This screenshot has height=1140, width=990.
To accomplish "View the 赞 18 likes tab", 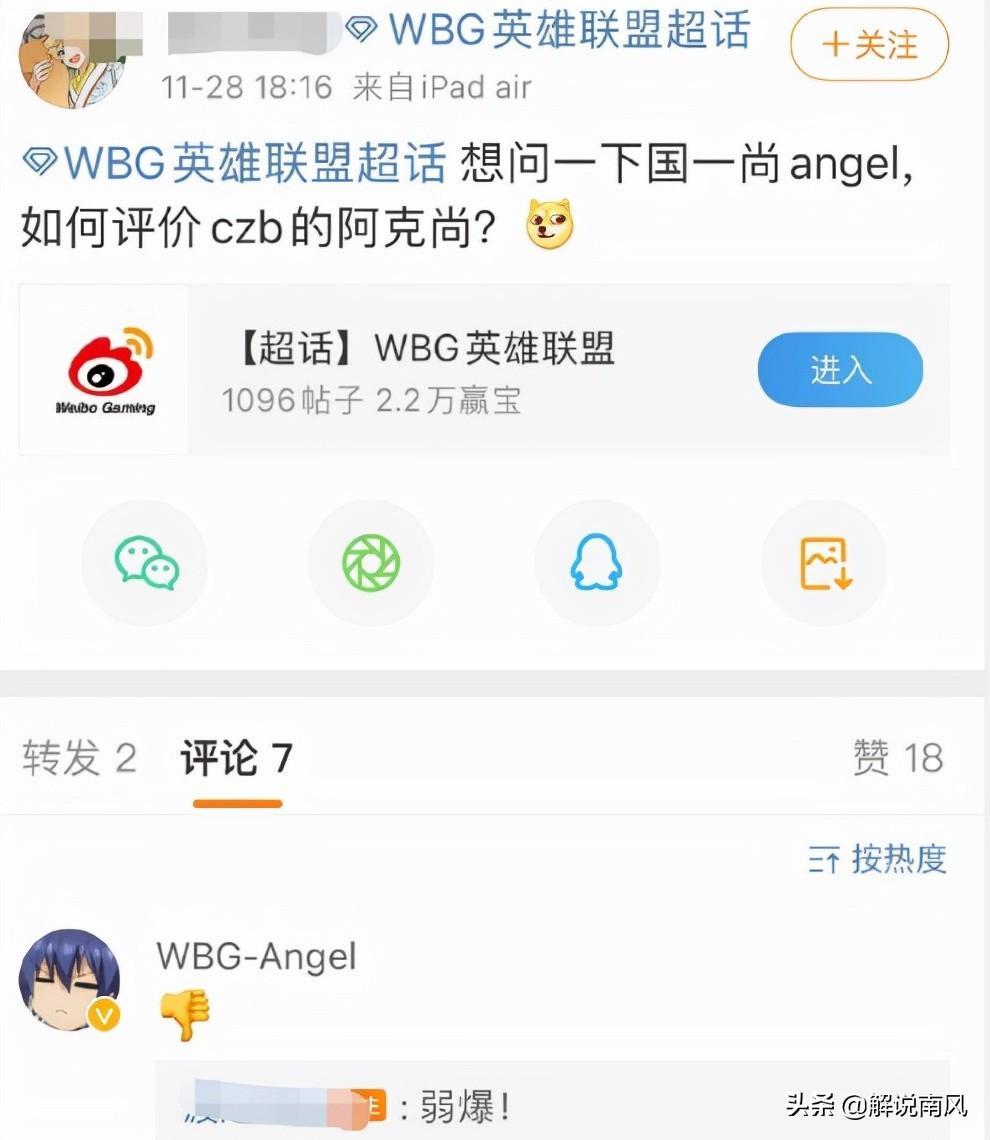I will pyautogui.click(x=897, y=758).
